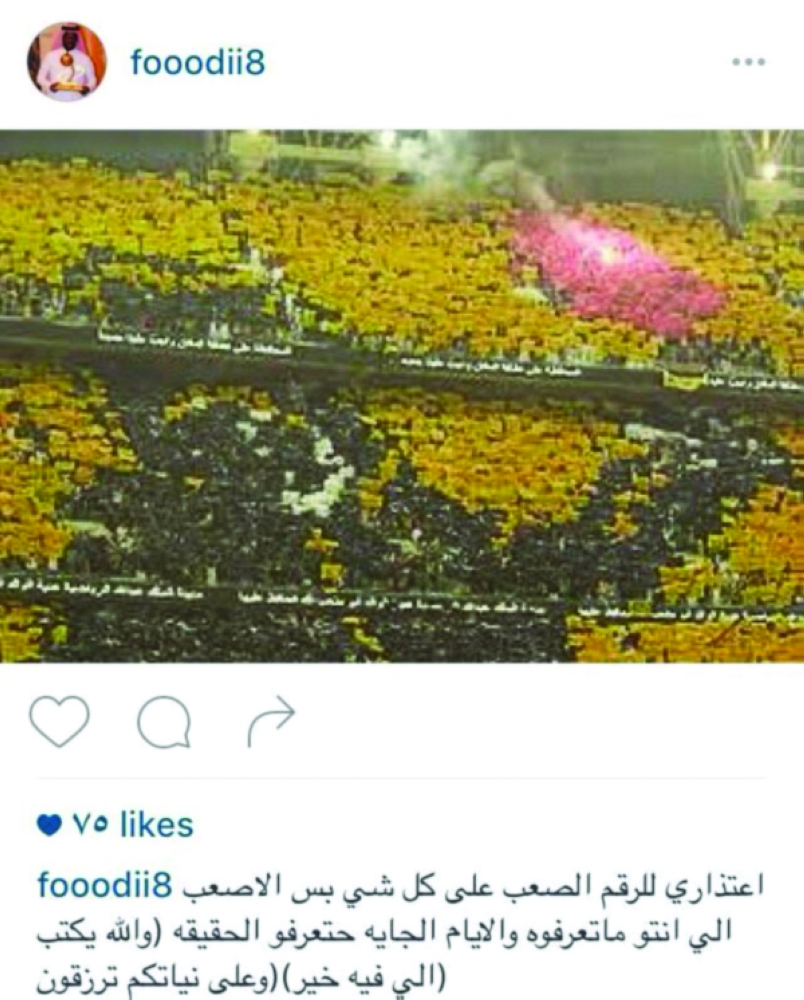Open the stadium crowd photo post
Viewport: 804px width, 1000px height.
point(402,396)
